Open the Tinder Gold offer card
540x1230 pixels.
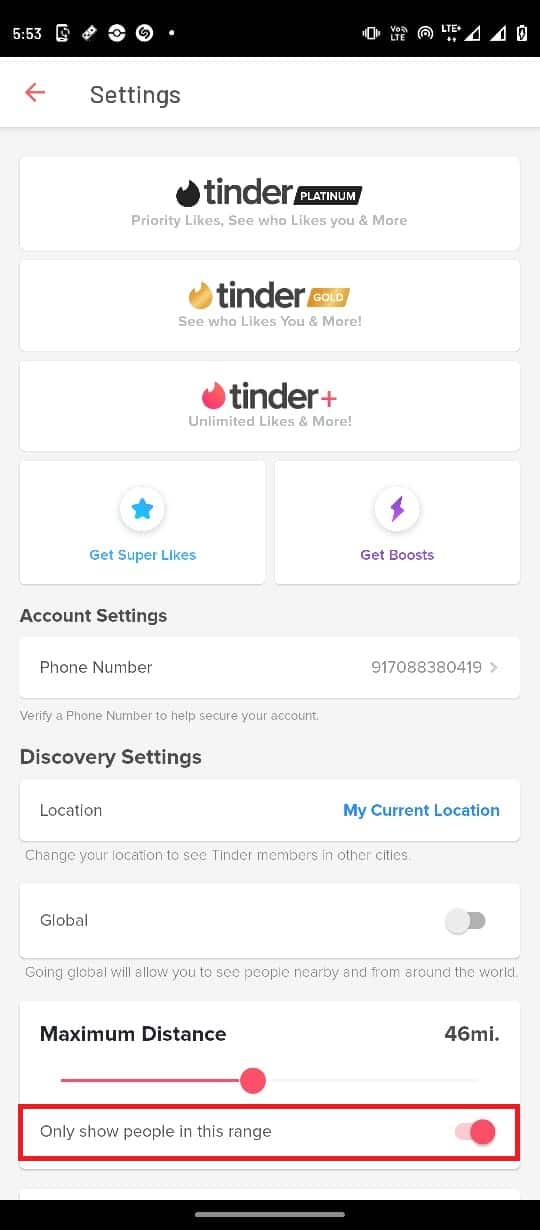pos(270,305)
